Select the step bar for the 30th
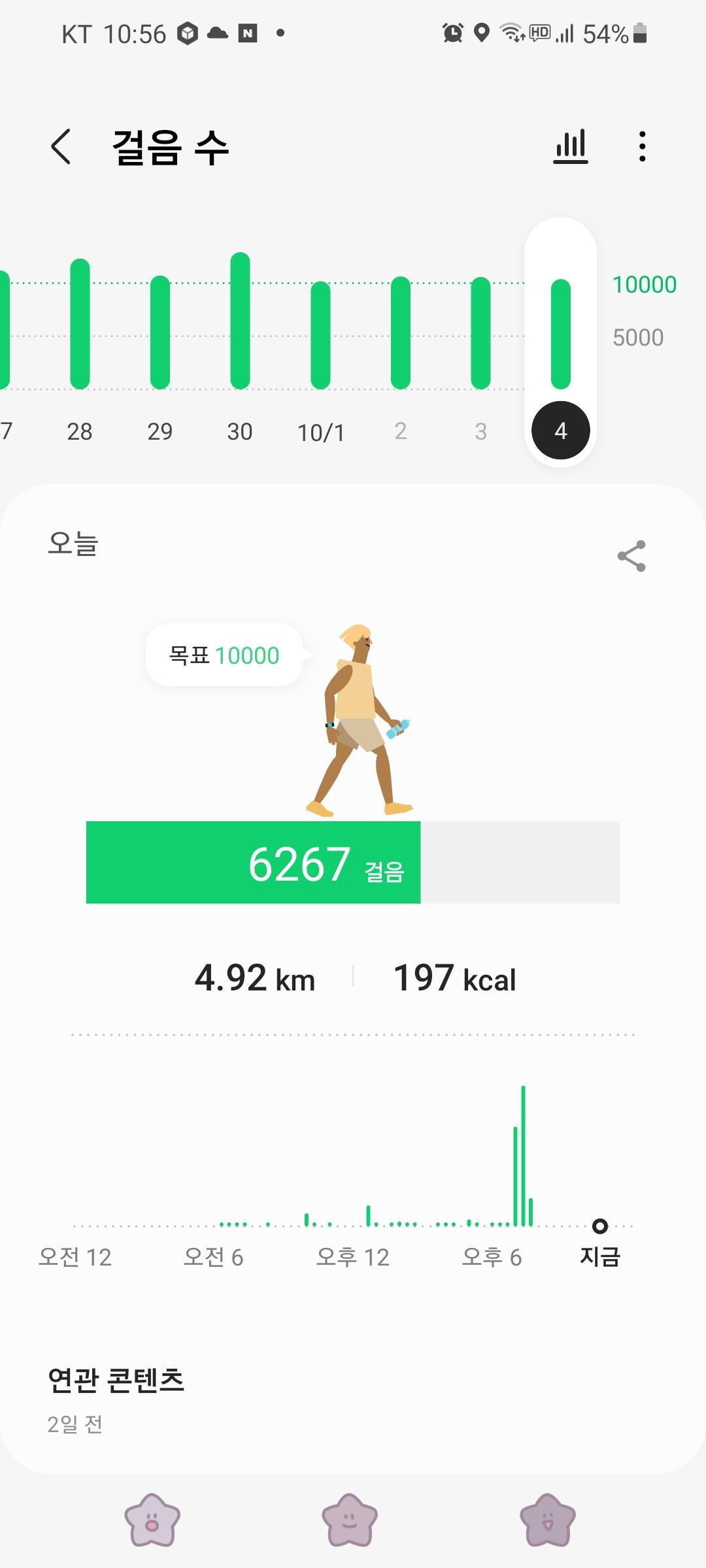Viewport: 706px width, 1568px height. coord(240,321)
